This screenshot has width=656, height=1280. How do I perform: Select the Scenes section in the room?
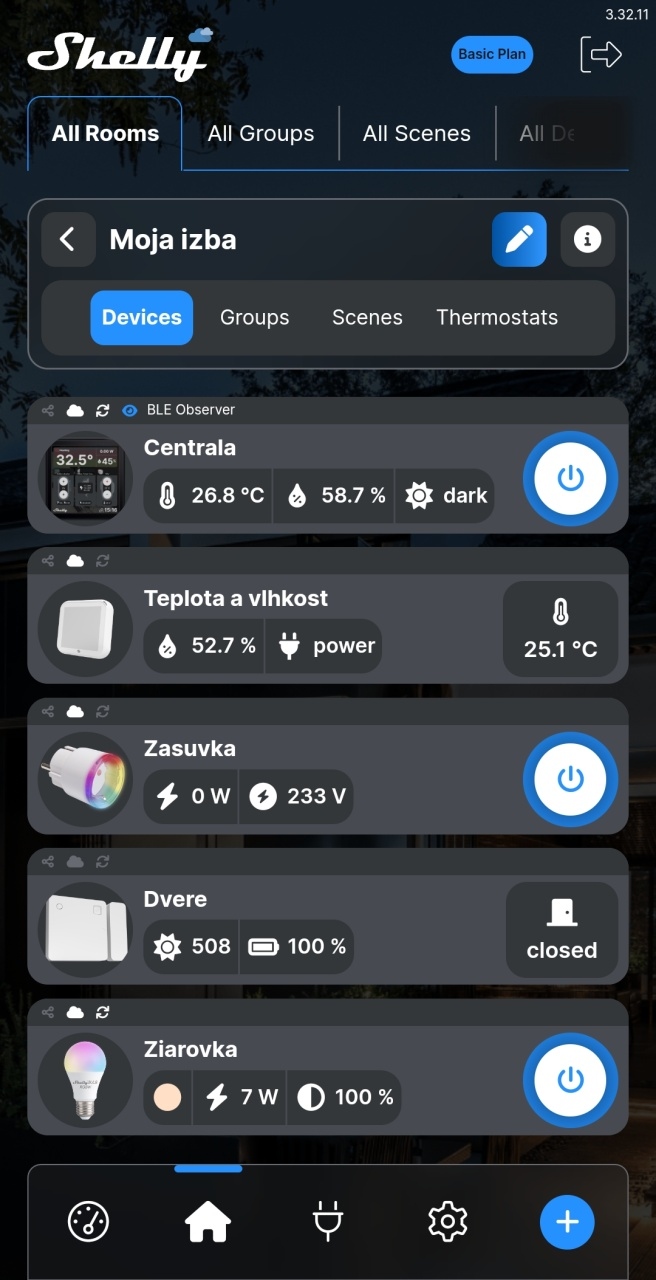[367, 318]
